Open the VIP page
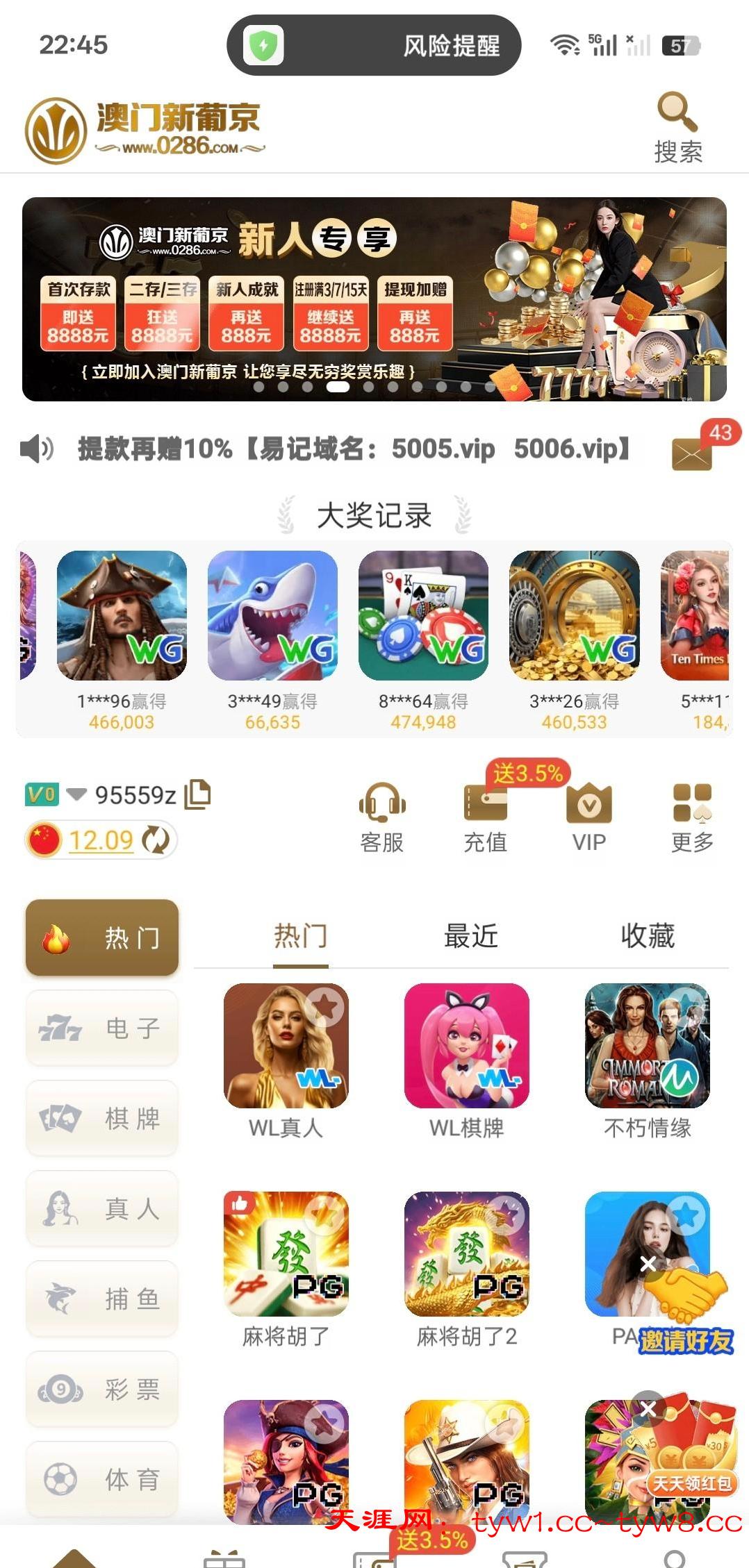This screenshot has width=749, height=1568. [x=589, y=817]
